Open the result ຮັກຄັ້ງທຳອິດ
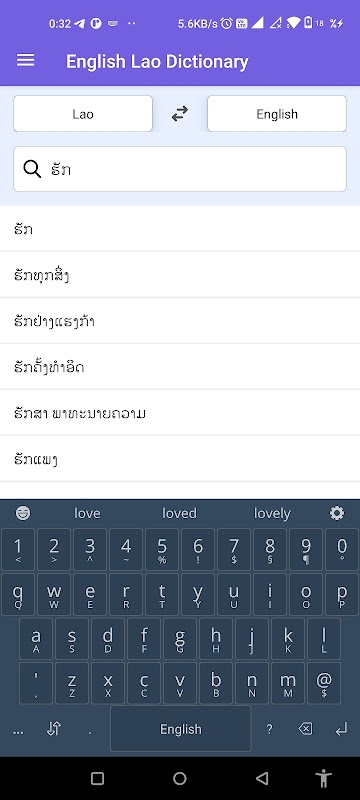360x800 pixels. 180,367
